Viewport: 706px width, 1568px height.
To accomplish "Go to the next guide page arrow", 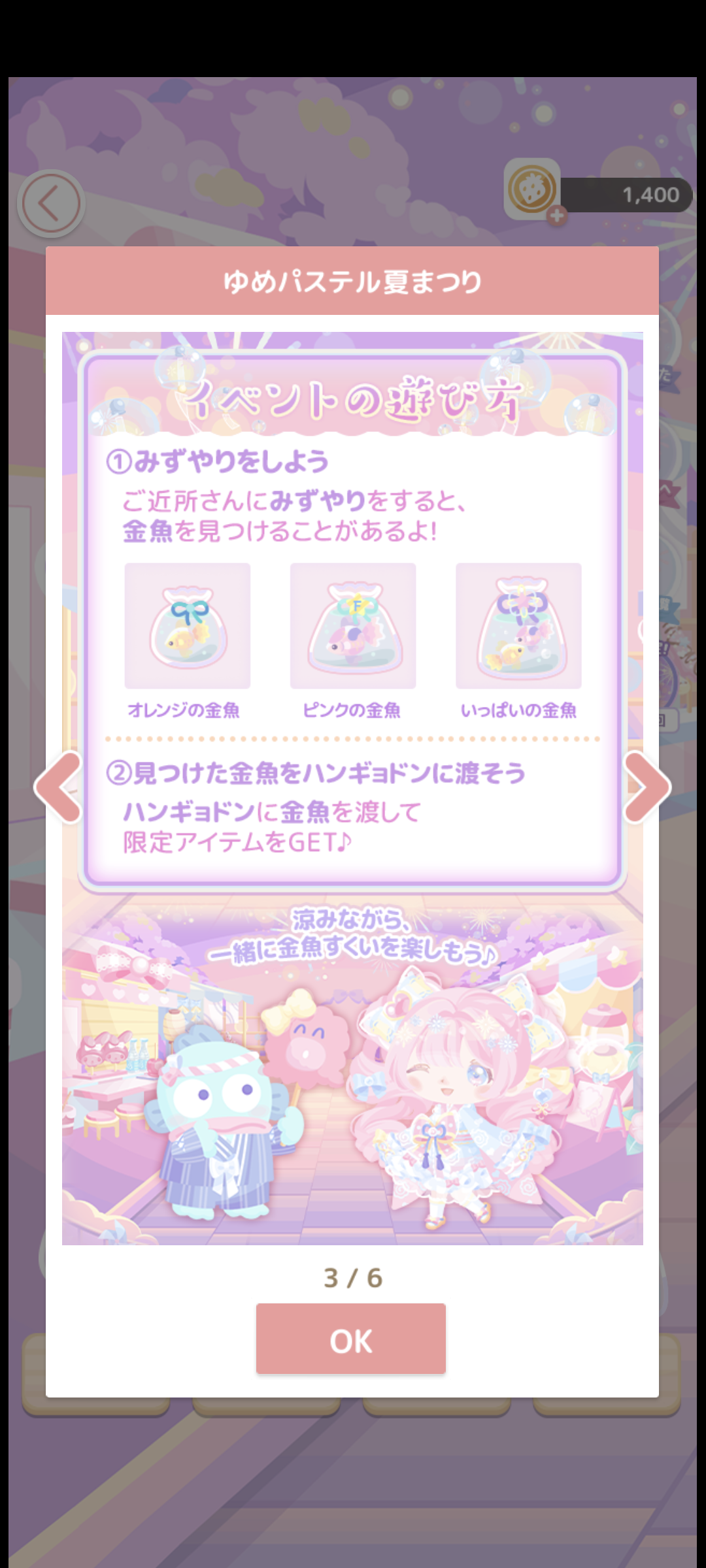I will 647,787.
